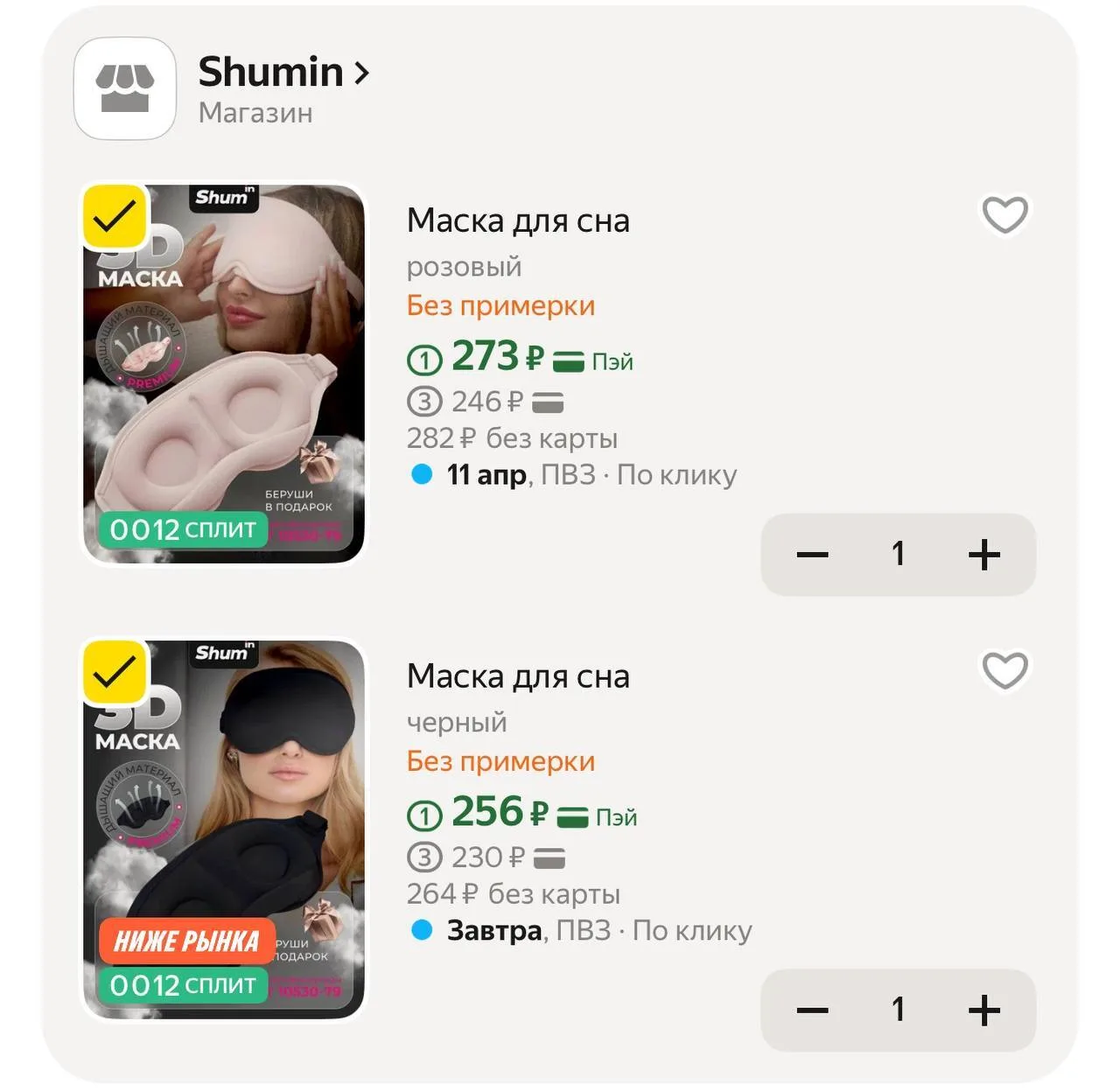Uncheck the pink sleep mask item

point(115,216)
